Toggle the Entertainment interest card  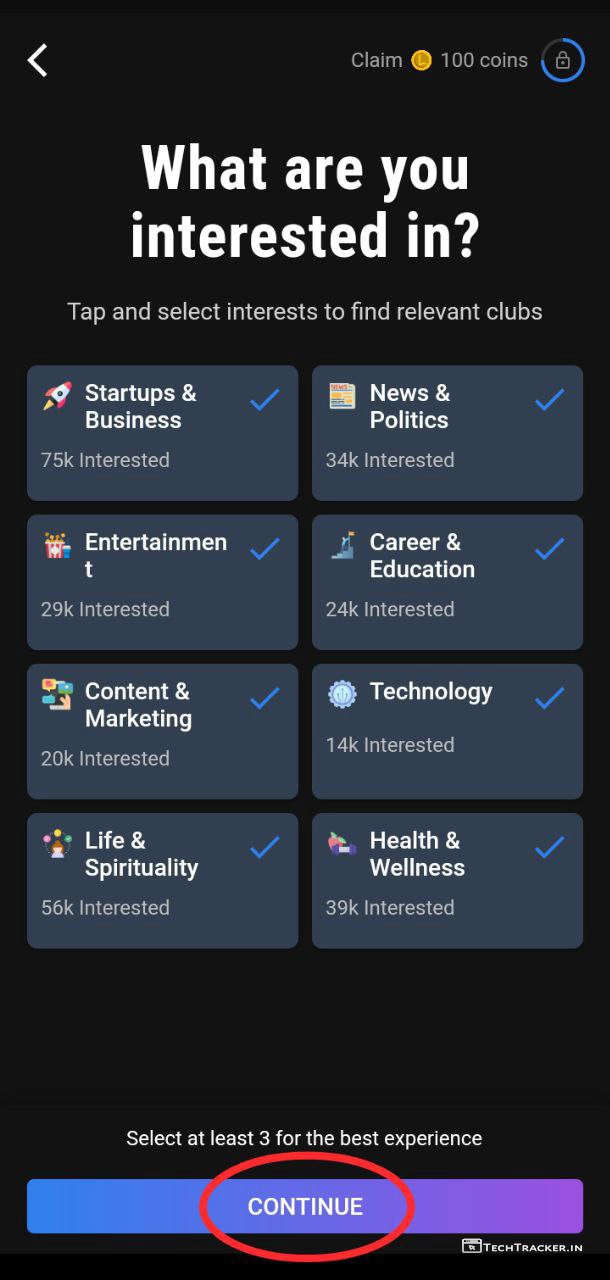click(162, 581)
